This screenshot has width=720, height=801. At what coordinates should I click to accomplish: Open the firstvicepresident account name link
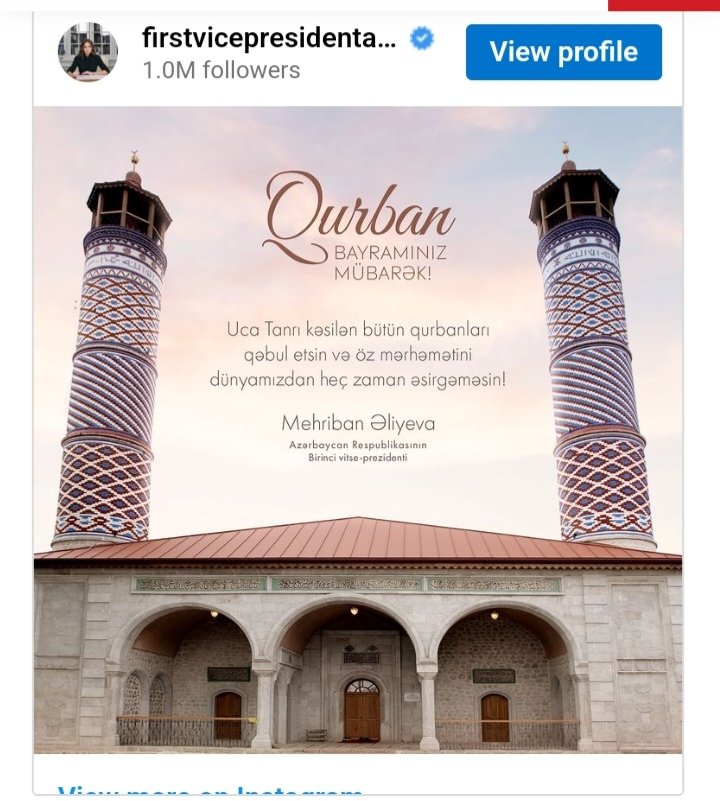[x=270, y=39]
